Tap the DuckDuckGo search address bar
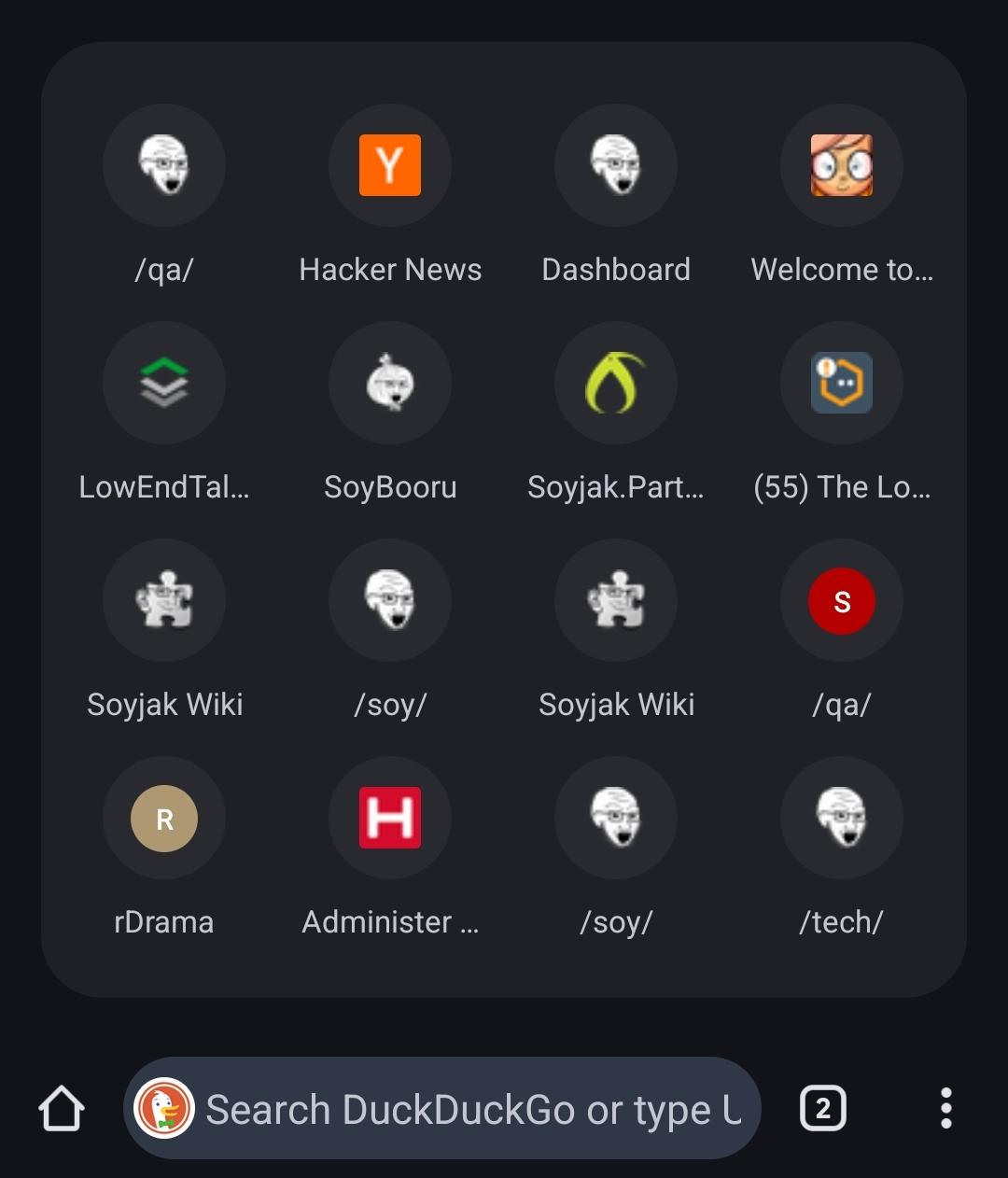 467,1109
